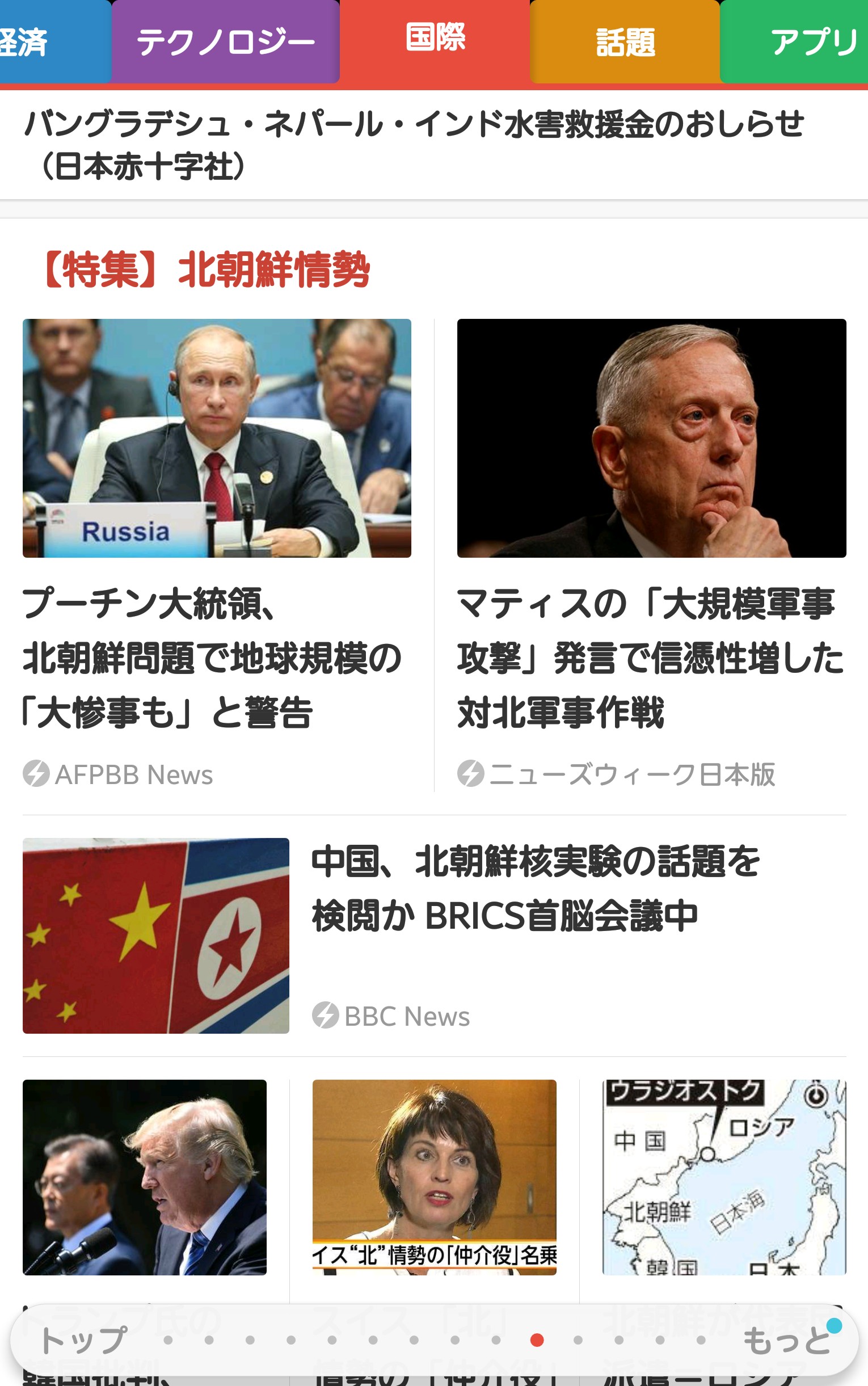Open the article with the Trump photo
Image resolution: width=868 pixels, height=1386 pixels.
[x=145, y=1177]
